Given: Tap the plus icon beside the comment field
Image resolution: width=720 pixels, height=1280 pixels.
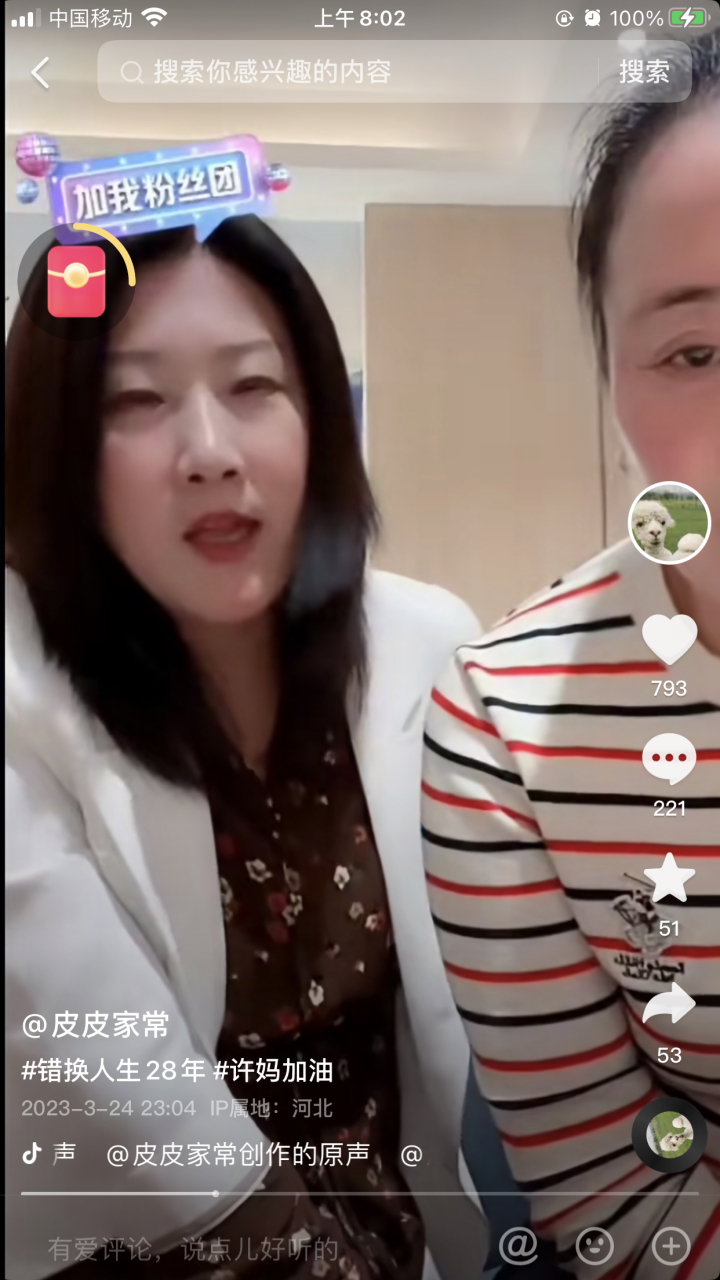Looking at the screenshot, I should (x=668, y=1248).
